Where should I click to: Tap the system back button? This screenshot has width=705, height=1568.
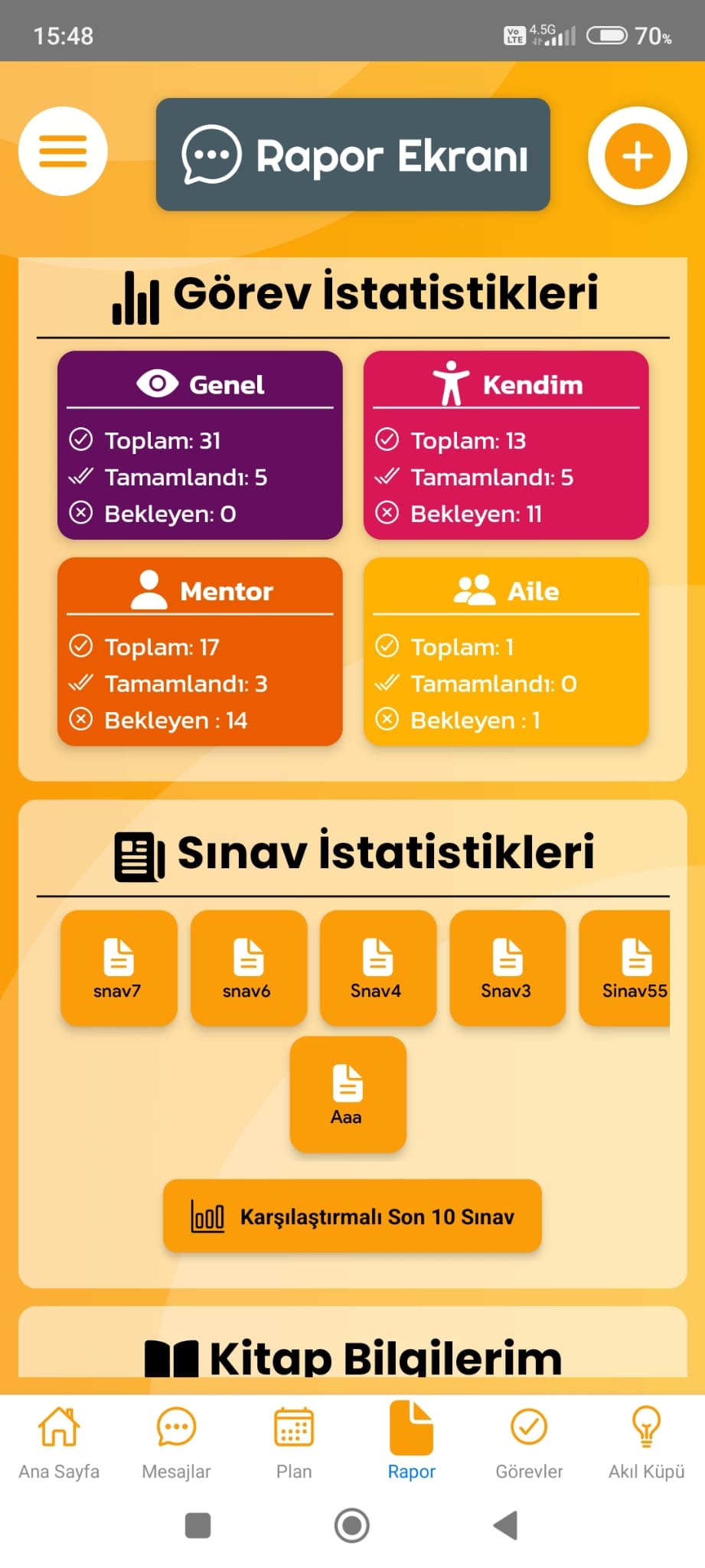[x=505, y=1525]
